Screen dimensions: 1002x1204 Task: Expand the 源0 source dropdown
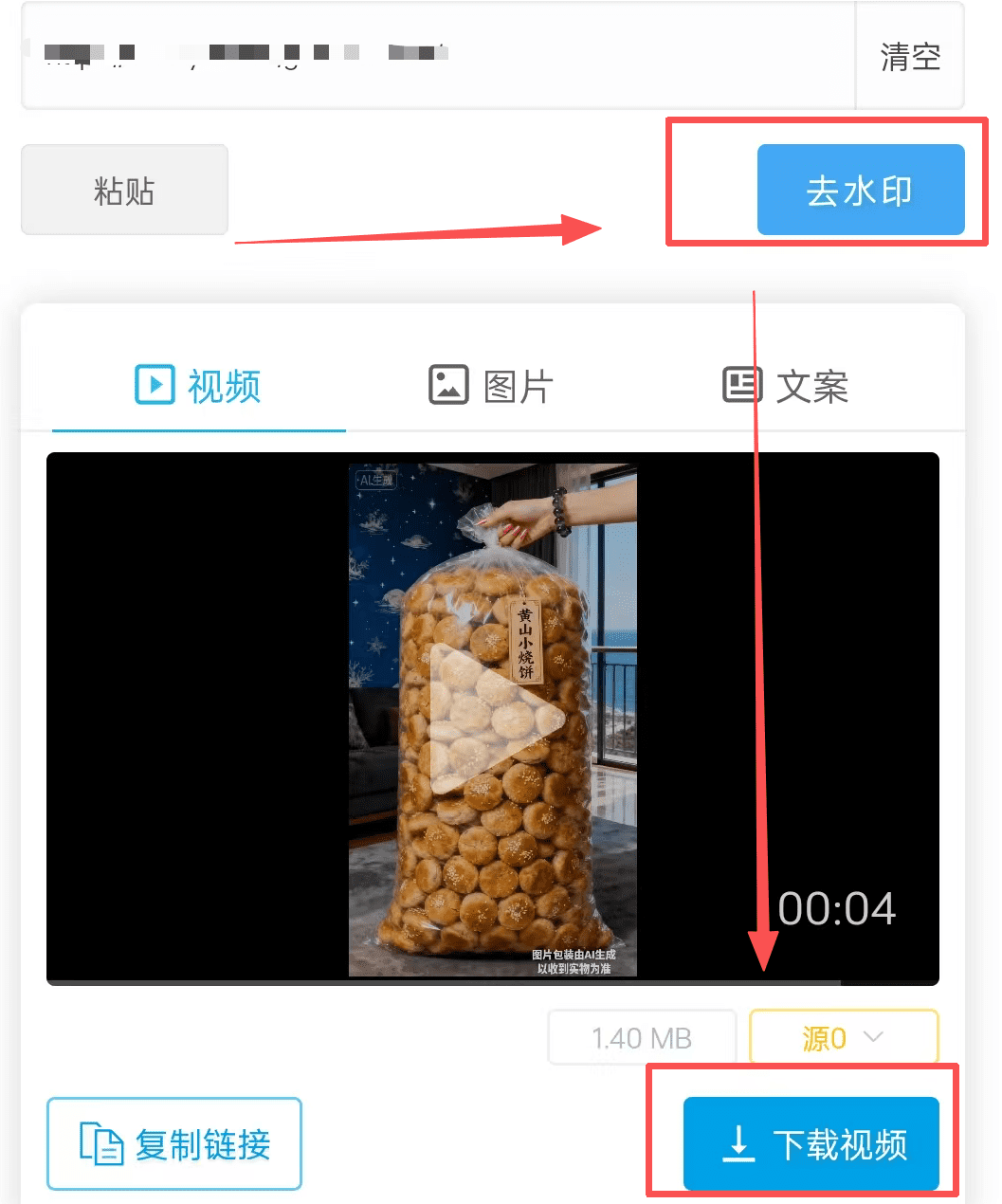tap(843, 1037)
